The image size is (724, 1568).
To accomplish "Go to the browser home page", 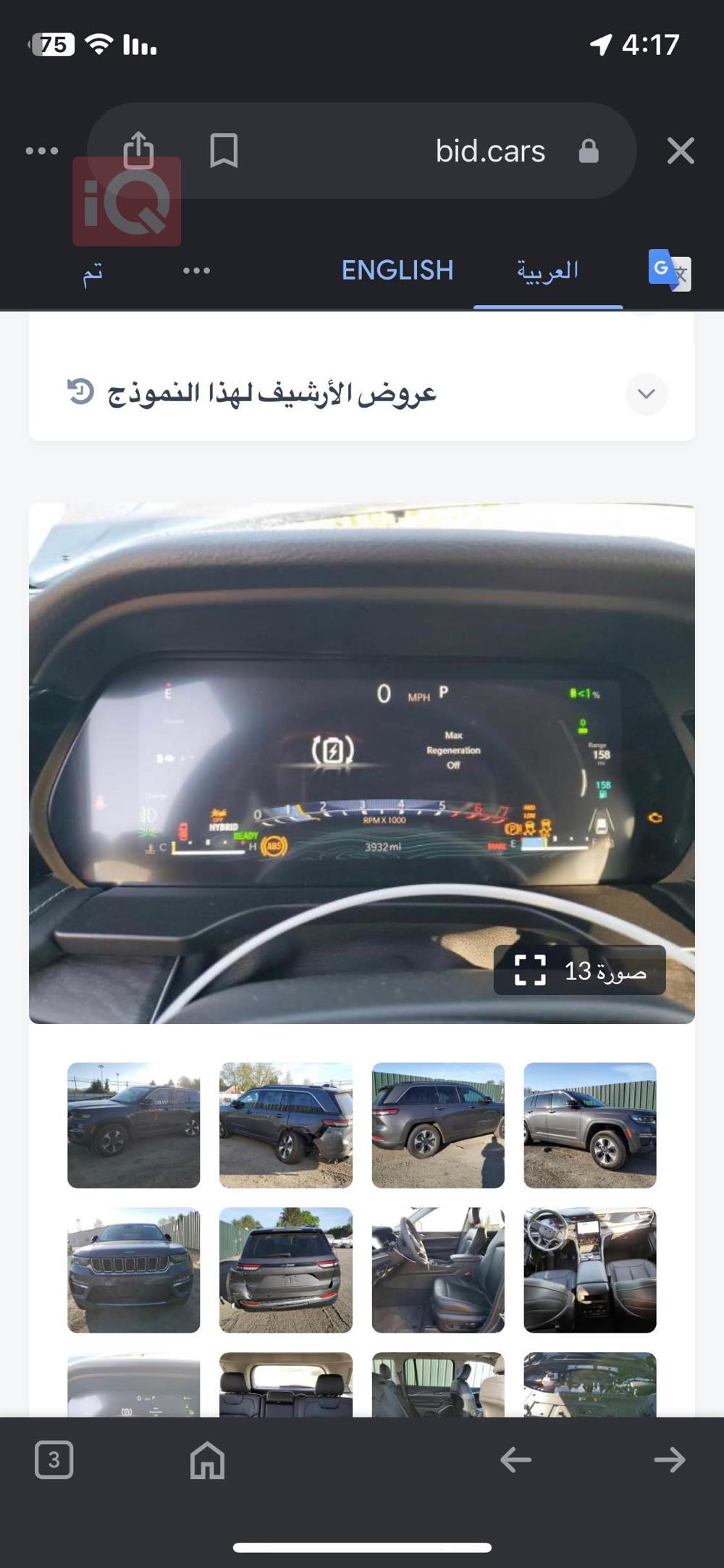I will 208,1459.
